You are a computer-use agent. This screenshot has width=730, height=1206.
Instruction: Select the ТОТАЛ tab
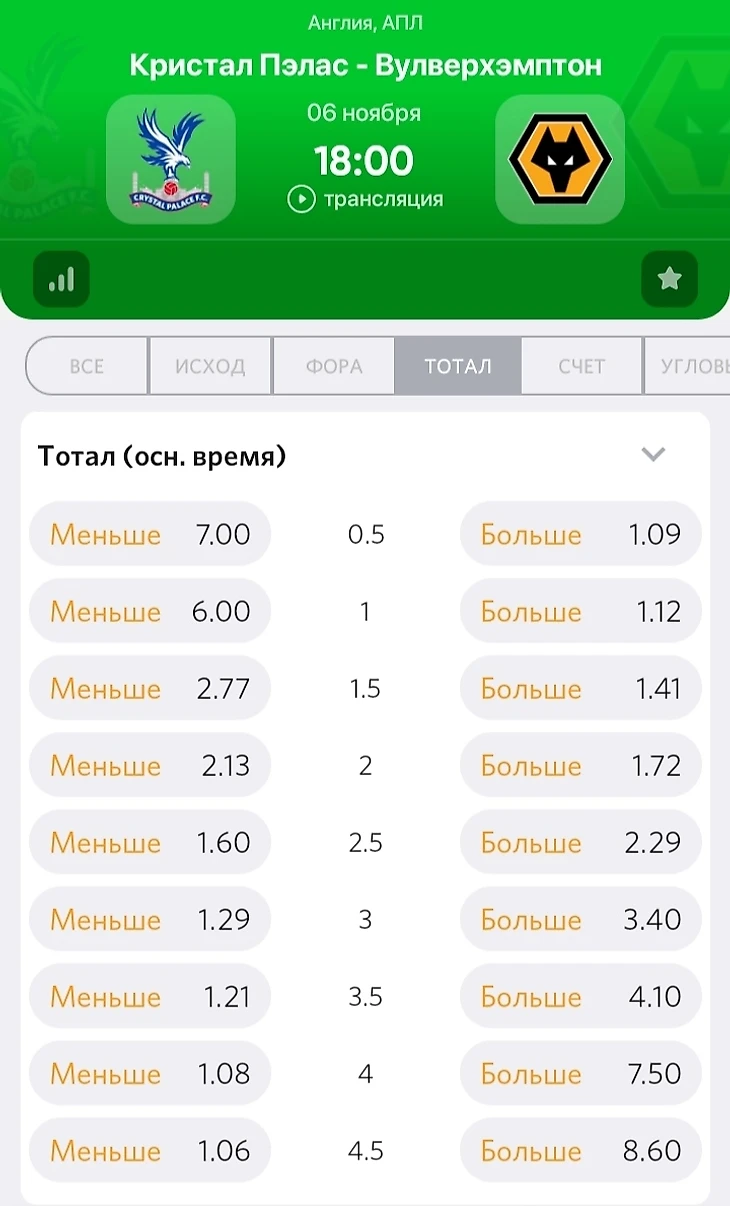click(458, 366)
